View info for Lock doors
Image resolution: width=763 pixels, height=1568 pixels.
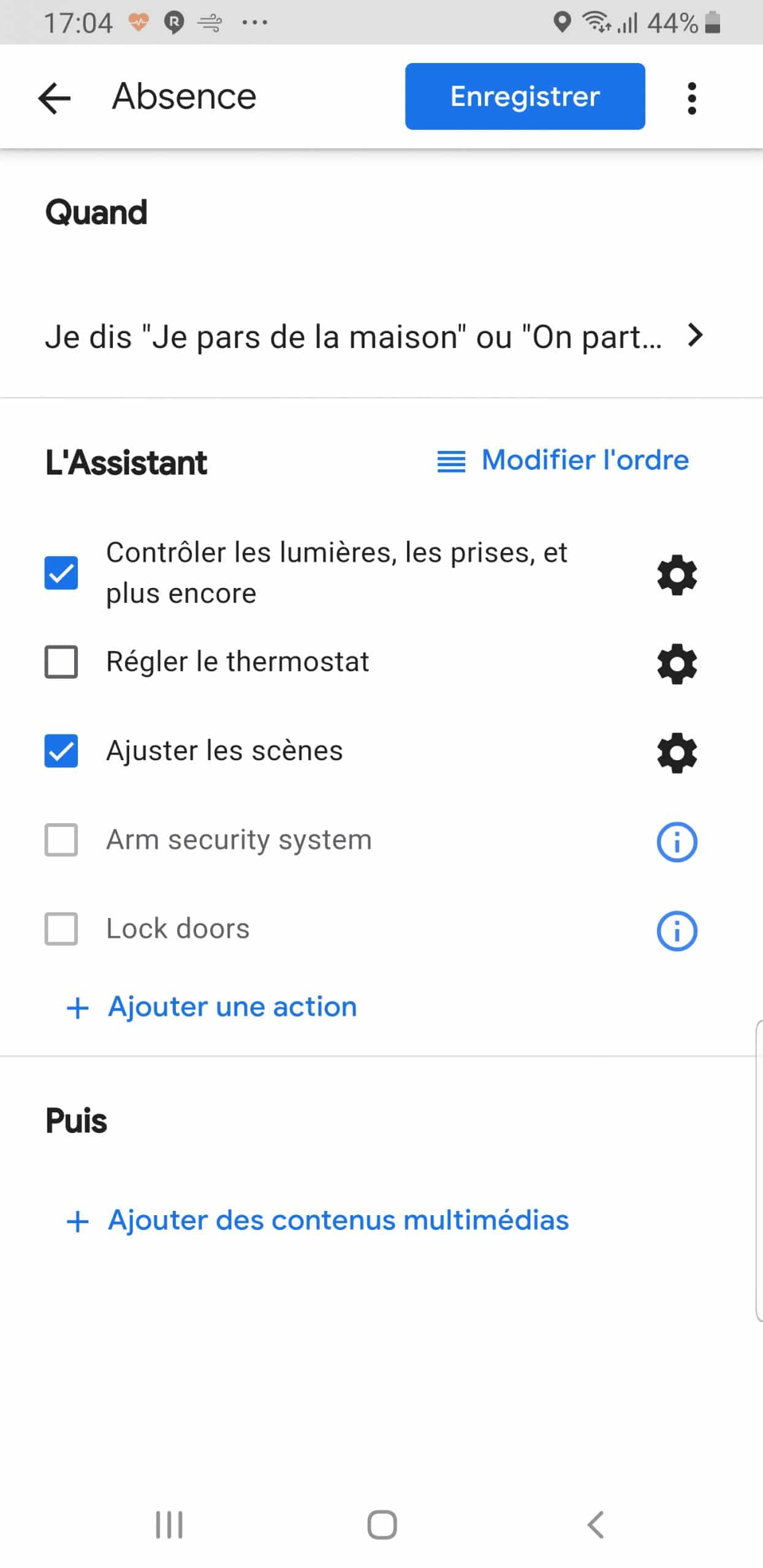pyautogui.click(x=677, y=931)
